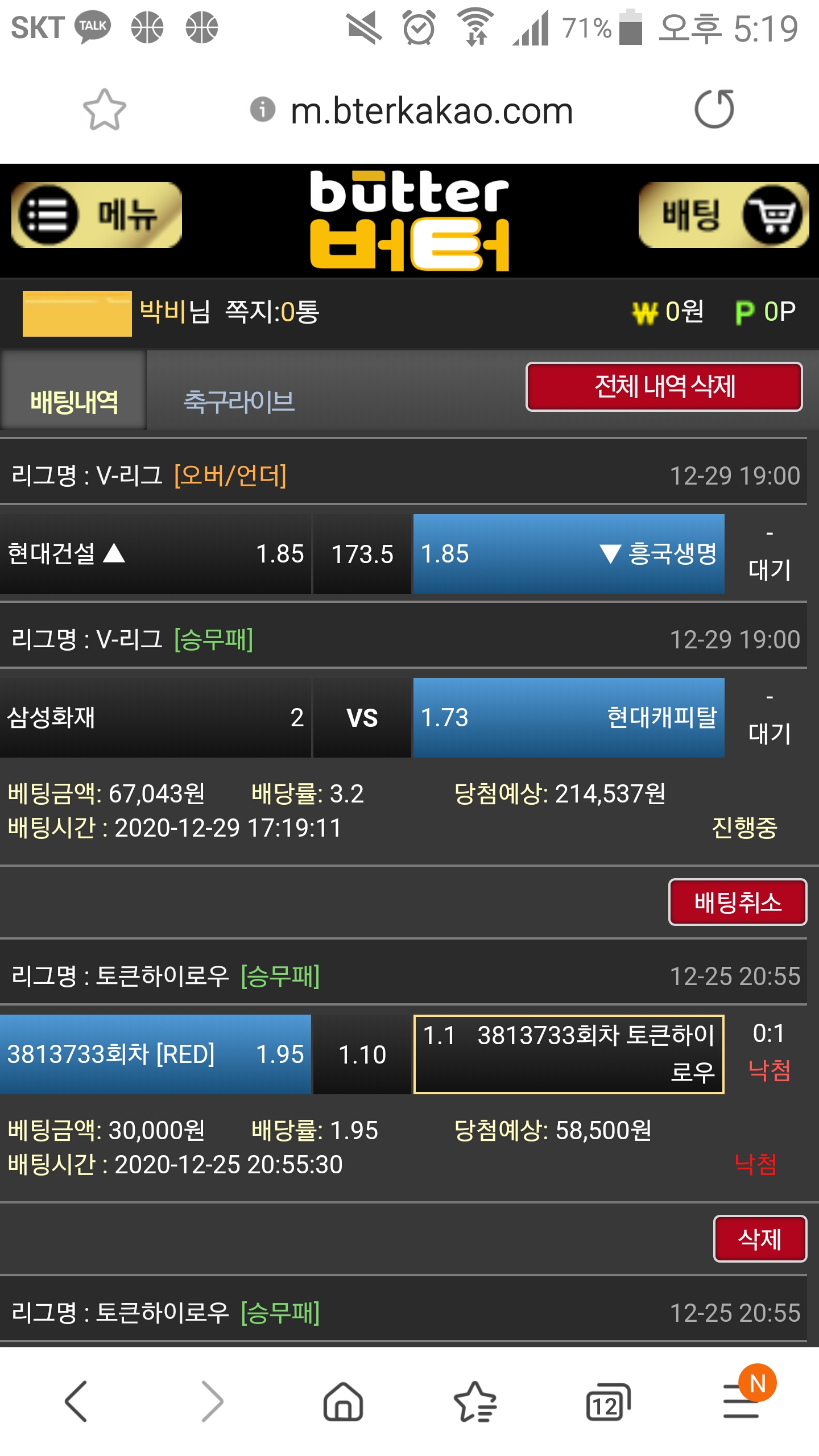This screenshot has height=1456, width=819.
Task: Select the 배팅내역 tab
Action: point(74,402)
